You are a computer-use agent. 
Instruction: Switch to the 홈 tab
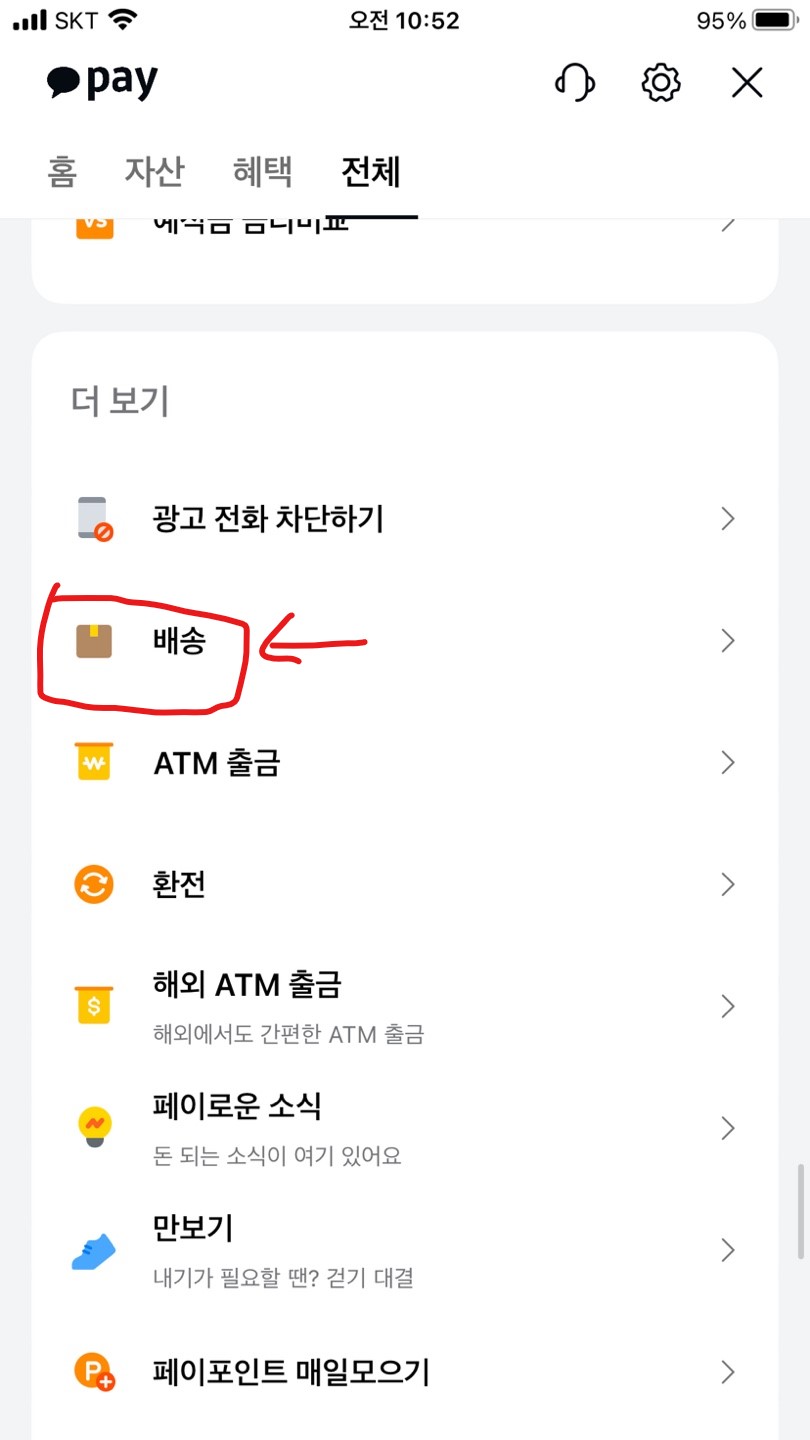point(61,171)
